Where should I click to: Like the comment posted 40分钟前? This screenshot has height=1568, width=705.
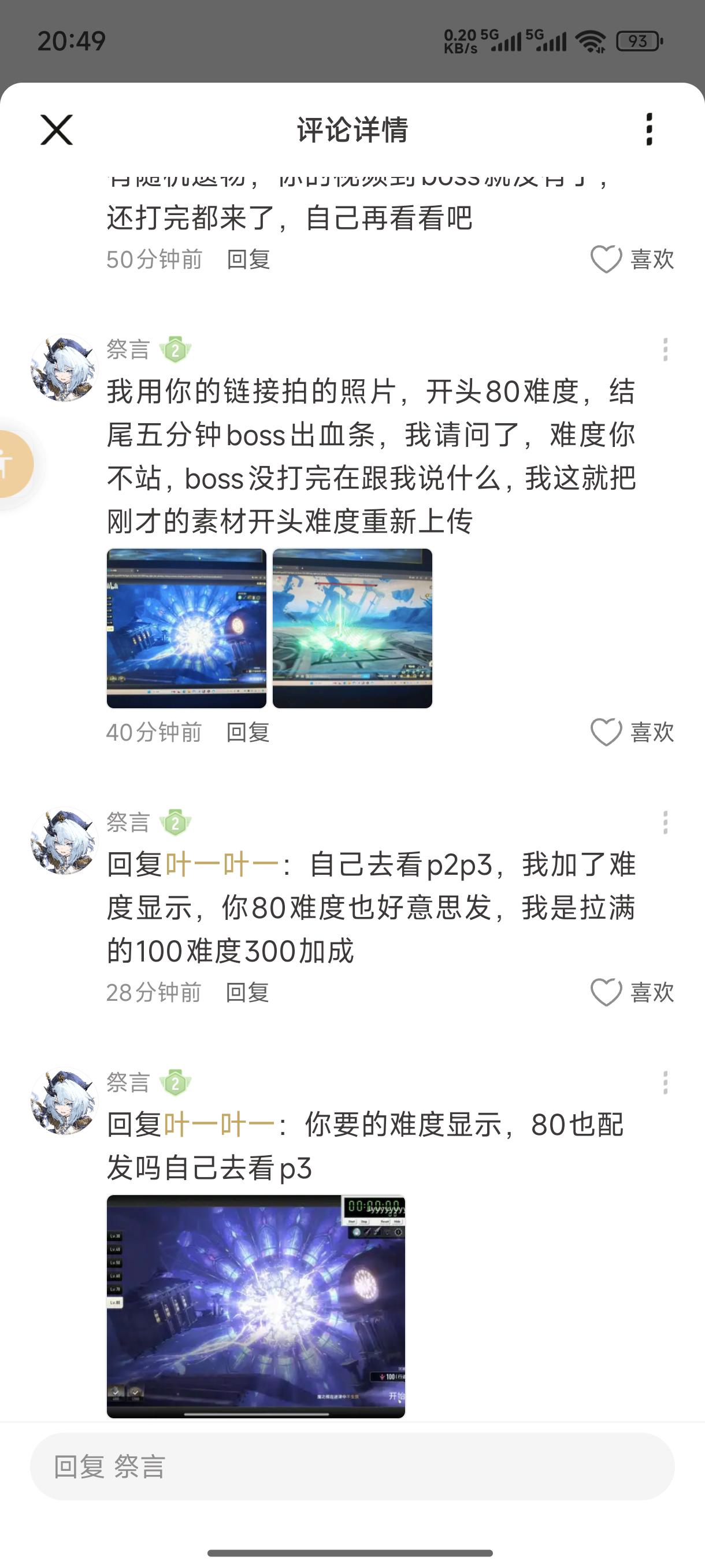click(x=632, y=733)
